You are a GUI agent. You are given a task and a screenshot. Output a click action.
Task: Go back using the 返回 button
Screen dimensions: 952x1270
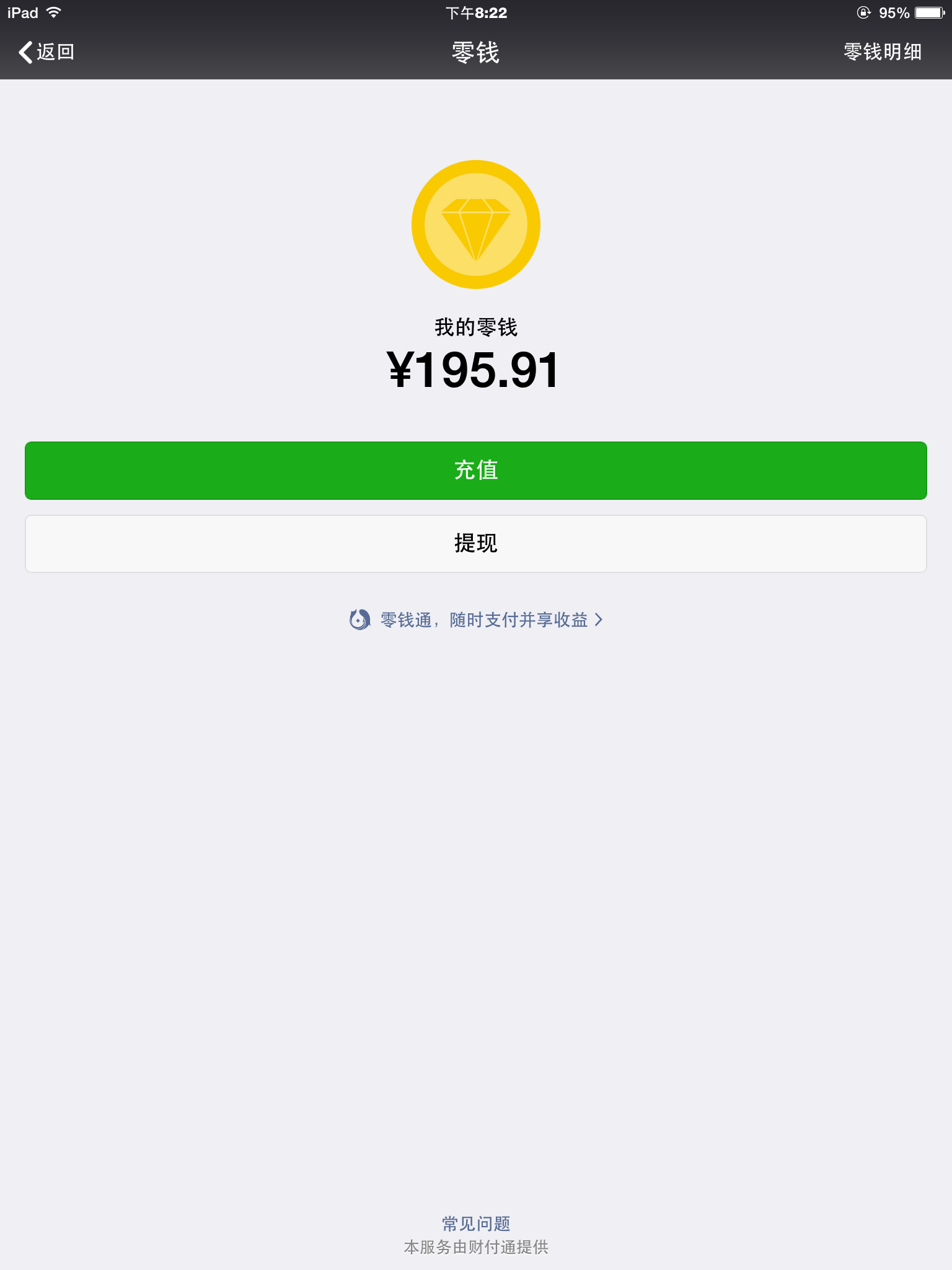pyautogui.click(x=47, y=52)
